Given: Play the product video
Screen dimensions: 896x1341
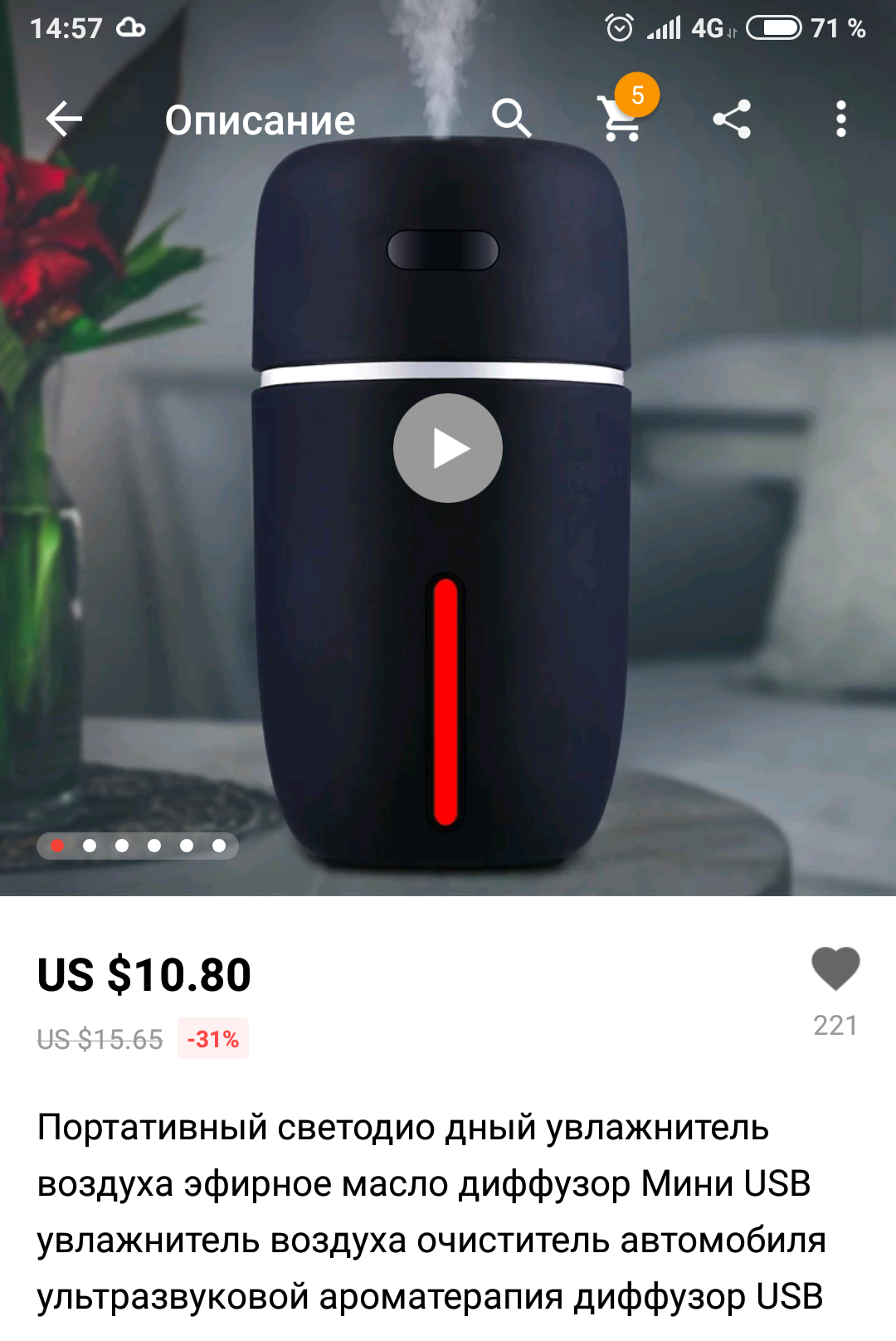Looking at the screenshot, I should 448,448.
